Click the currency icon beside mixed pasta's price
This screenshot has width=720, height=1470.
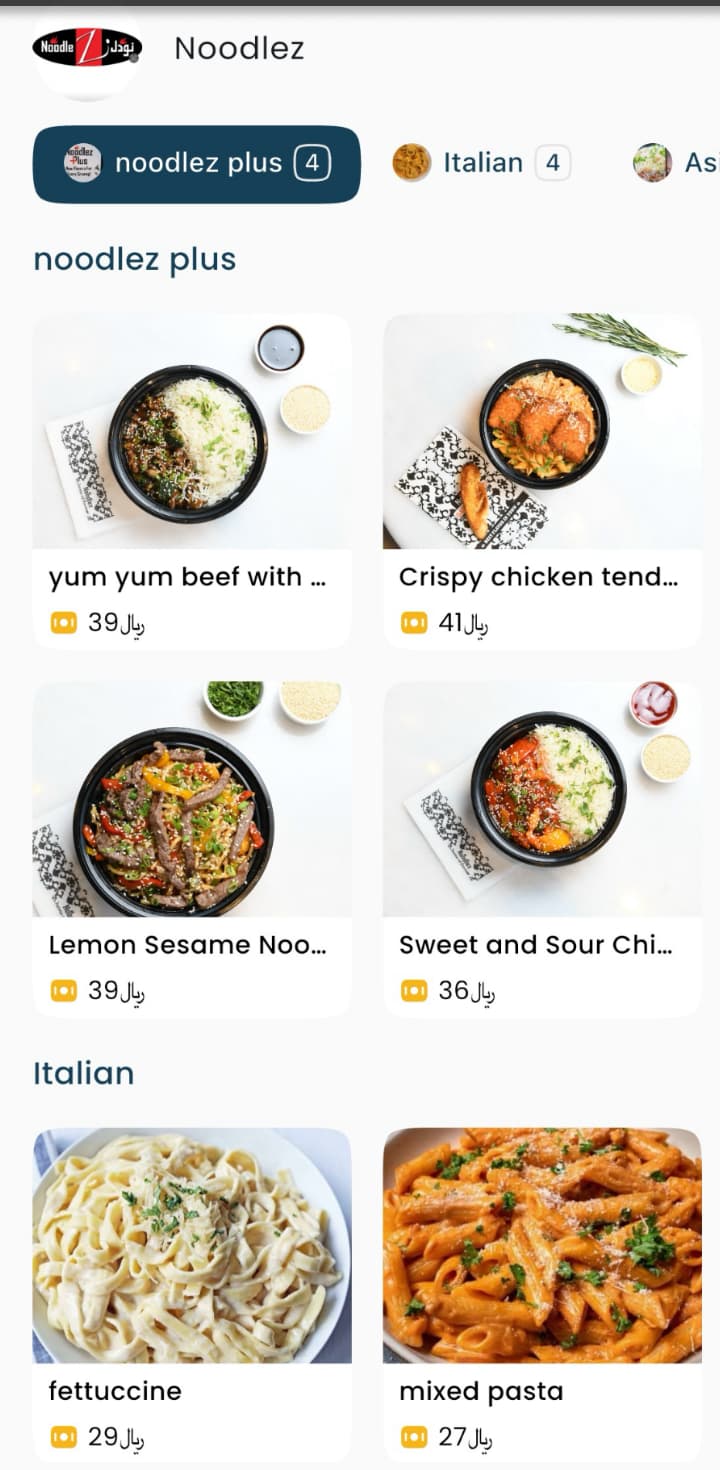click(x=414, y=1436)
